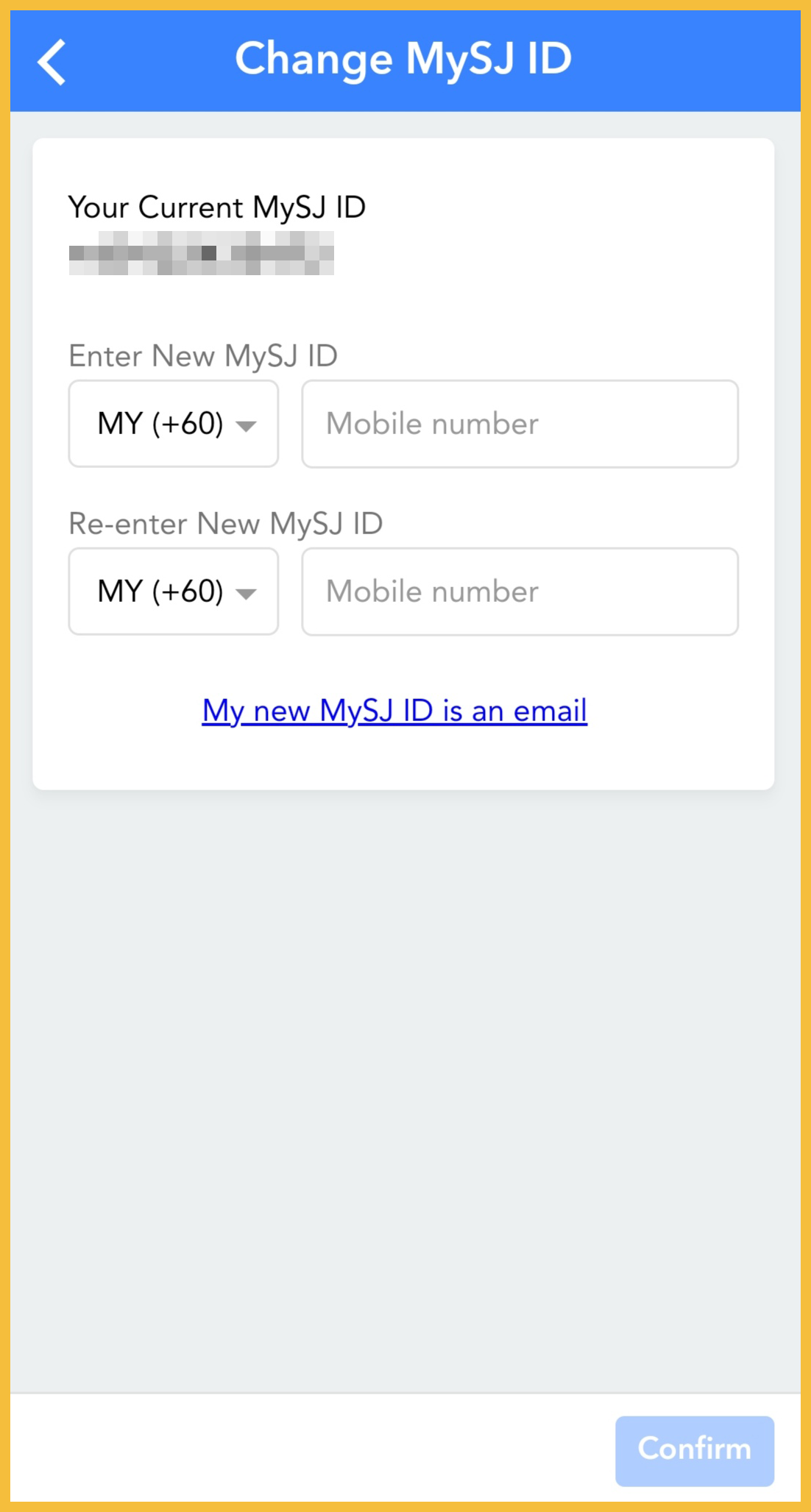
Task: Go back from Change MySJ ID
Action: tap(52, 62)
